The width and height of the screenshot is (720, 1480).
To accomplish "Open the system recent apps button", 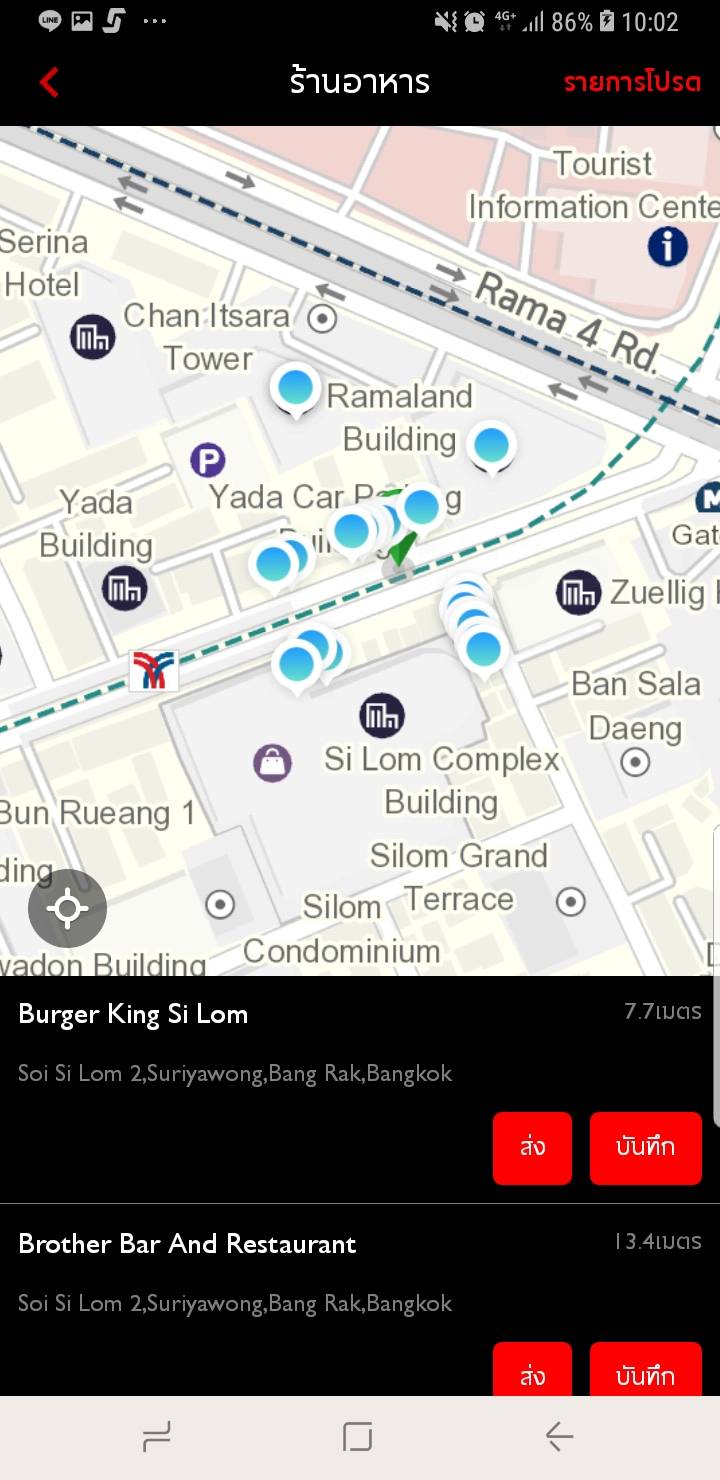I will tap(157, 1438).
